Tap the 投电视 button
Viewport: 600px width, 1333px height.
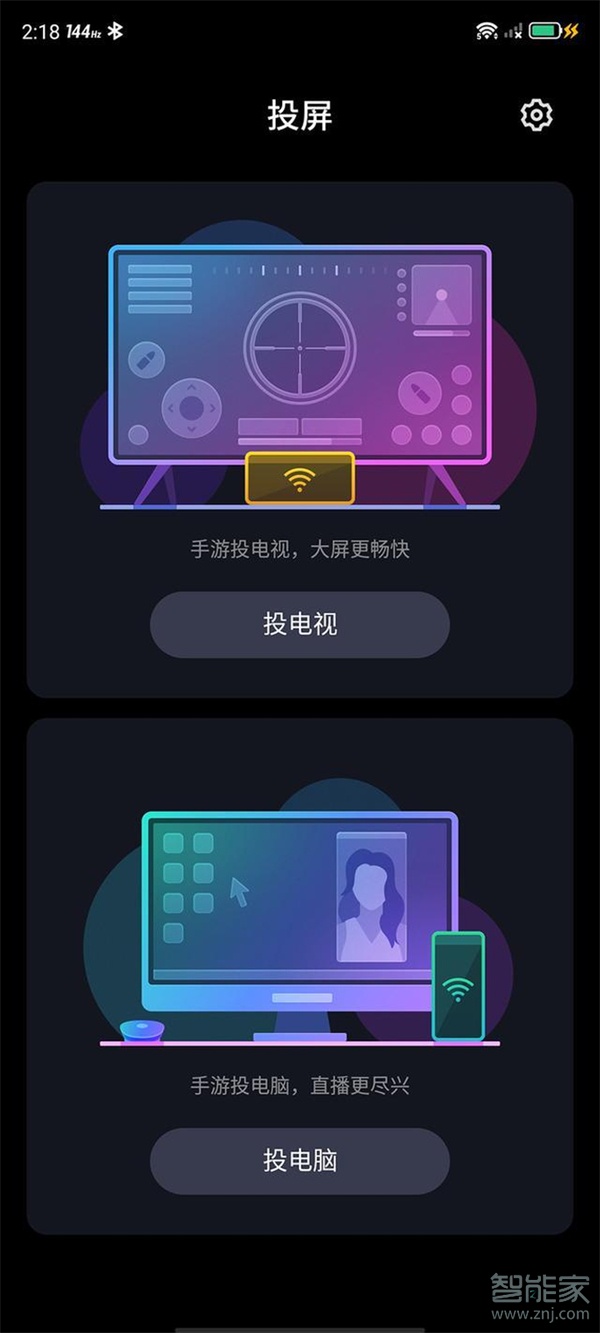(300, 624)
